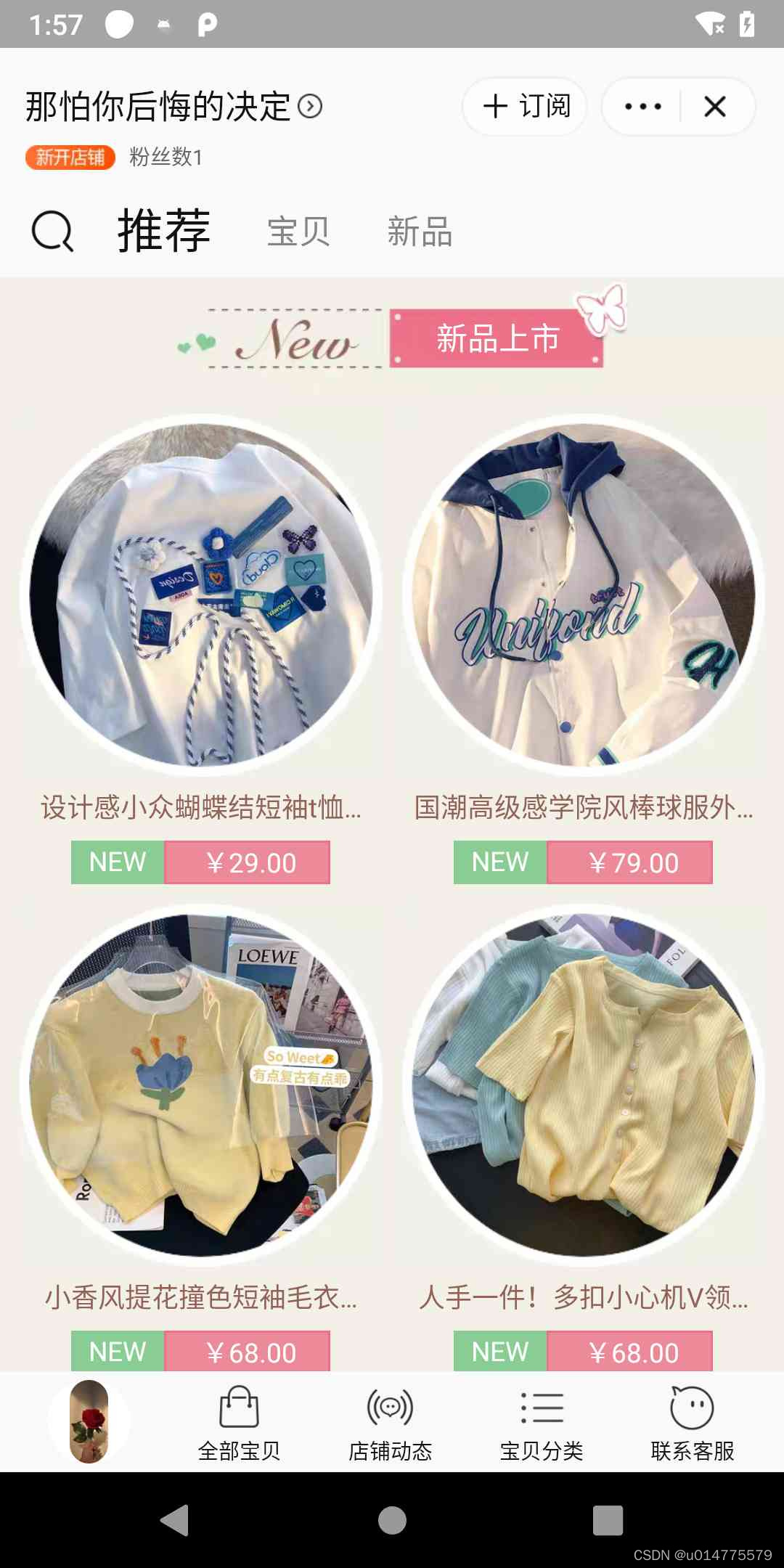Open the 国潮高级感学院风棒球服 product card
Viewport: 784px width, 1568px height.
point(584,595)
